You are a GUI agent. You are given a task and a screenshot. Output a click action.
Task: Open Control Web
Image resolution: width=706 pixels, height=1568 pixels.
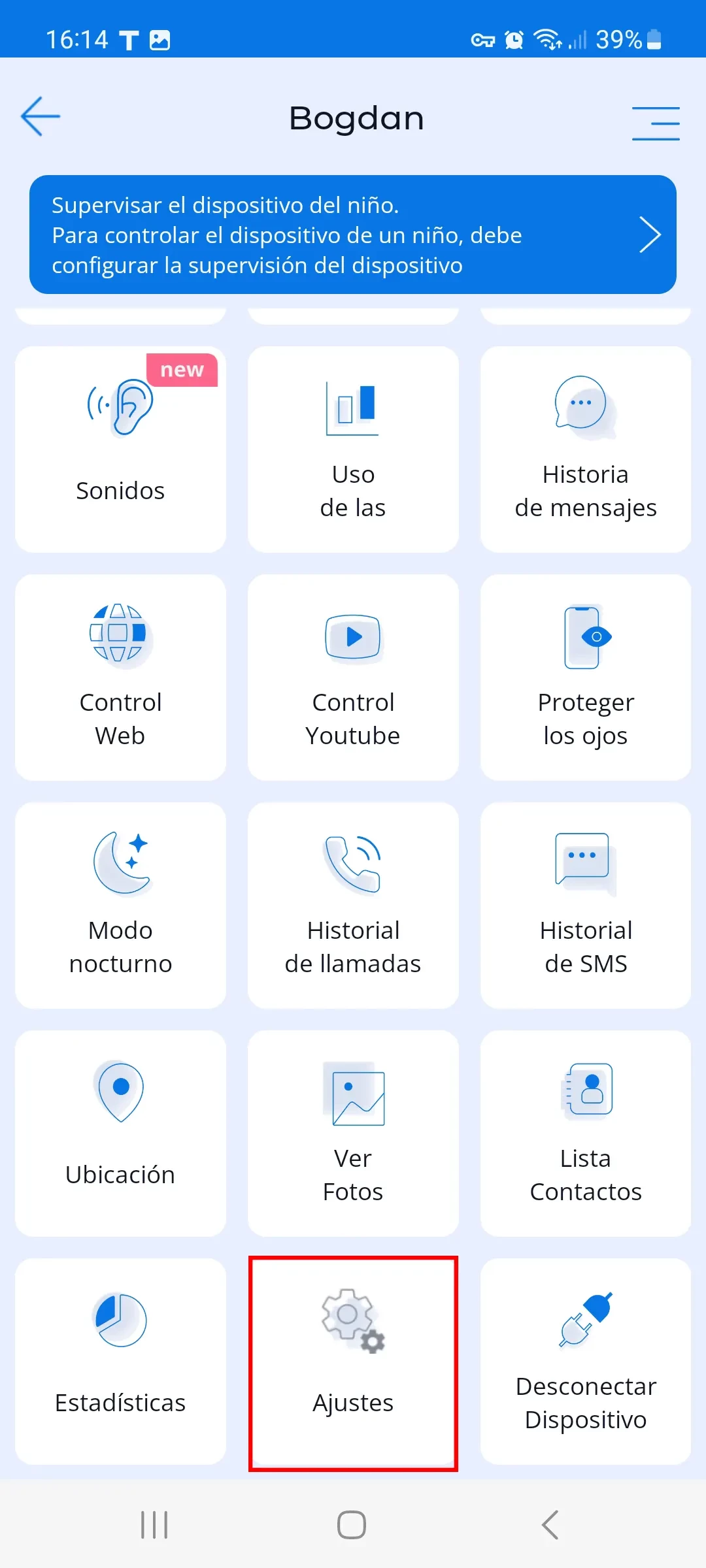pyautogui.click(x=120, y=678)
